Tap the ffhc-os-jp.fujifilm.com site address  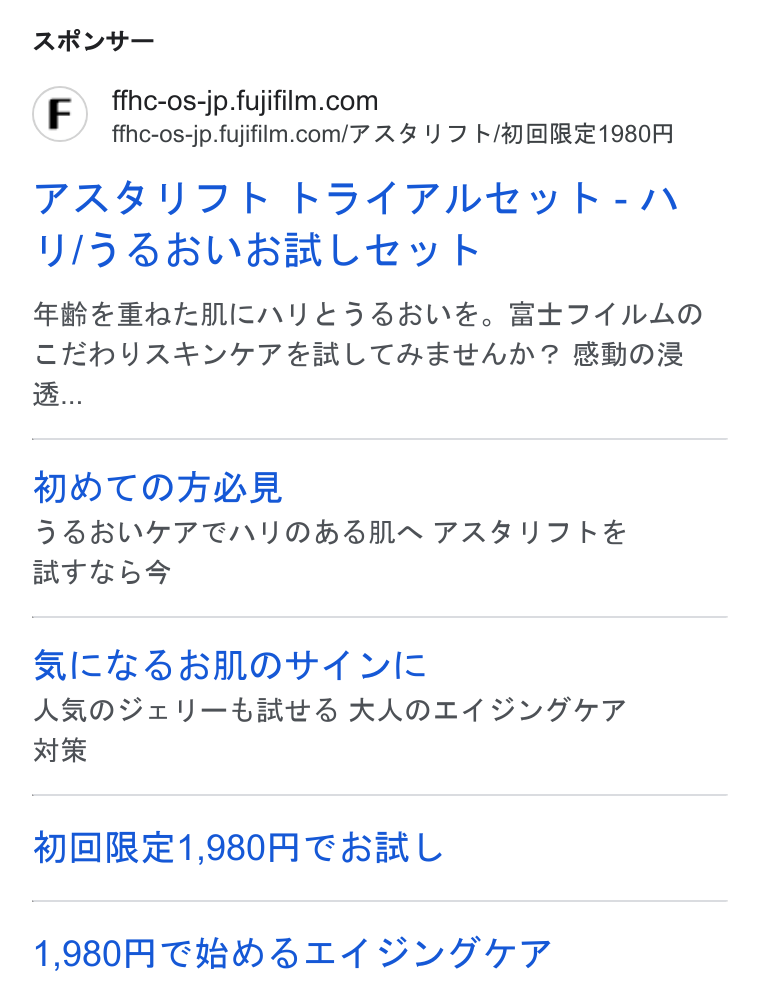(244, 101)
